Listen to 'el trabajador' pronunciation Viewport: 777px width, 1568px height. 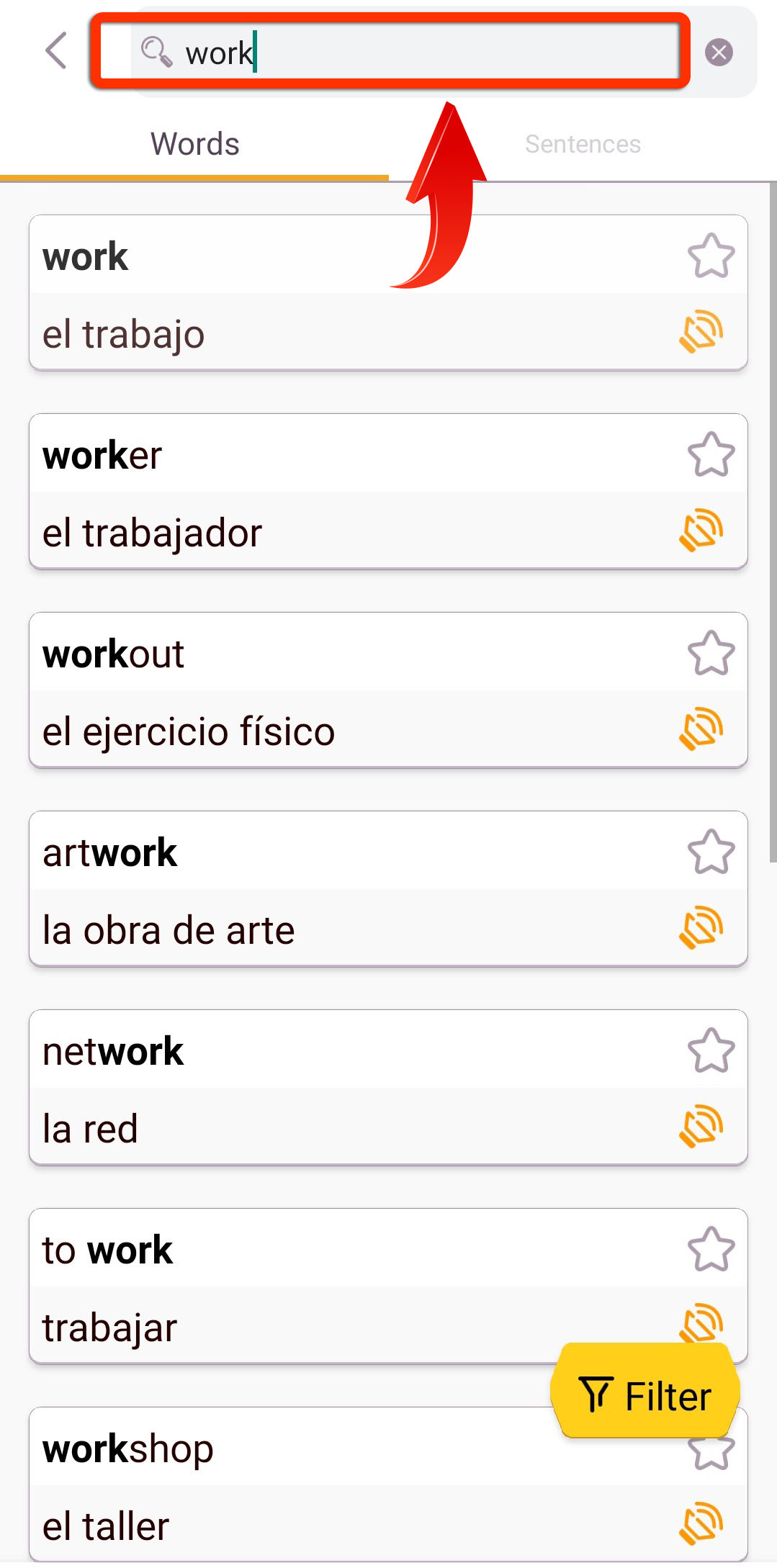point(701,531)
